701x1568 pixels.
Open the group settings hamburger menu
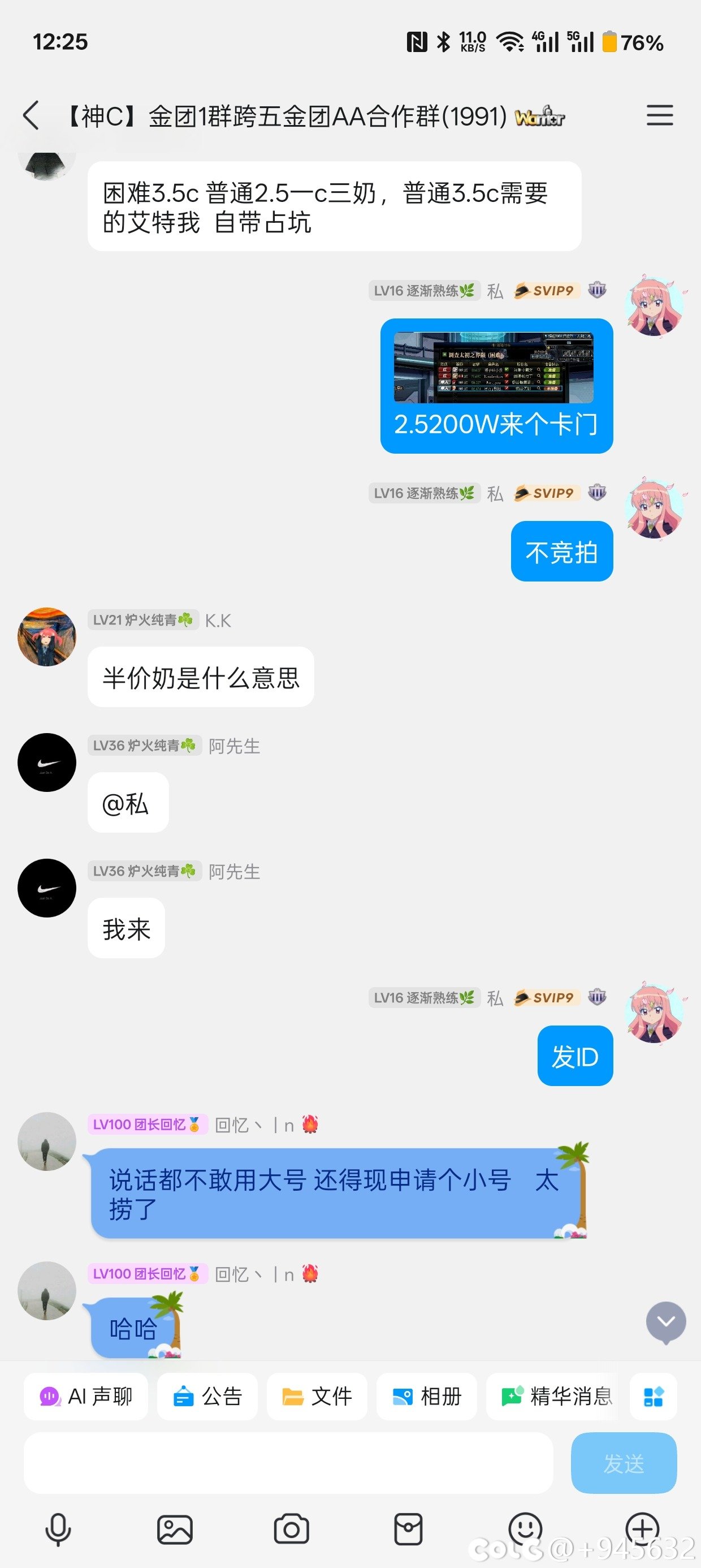click(x=660, y=115)
